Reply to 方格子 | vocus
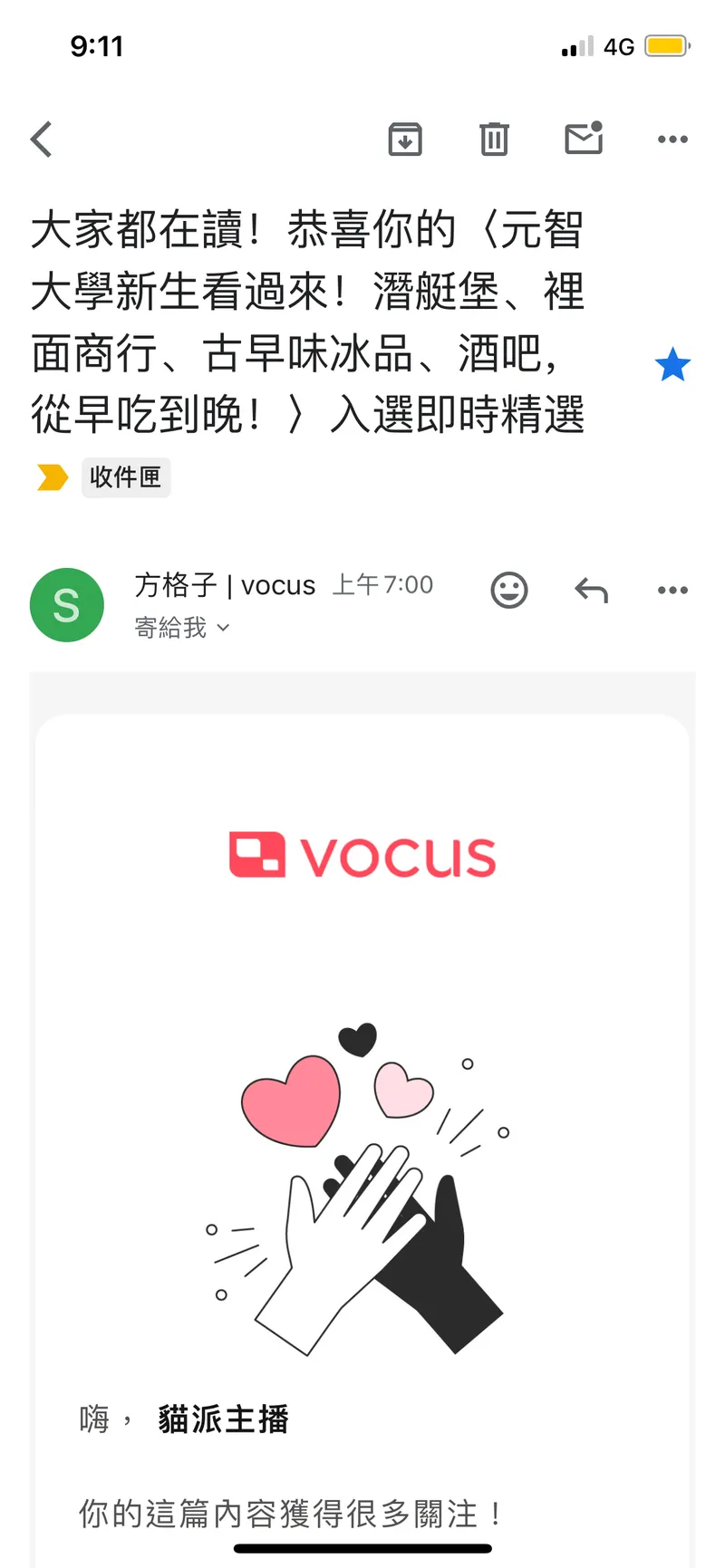The height and width of the screenshot is (1568, 725). (591, 591)
